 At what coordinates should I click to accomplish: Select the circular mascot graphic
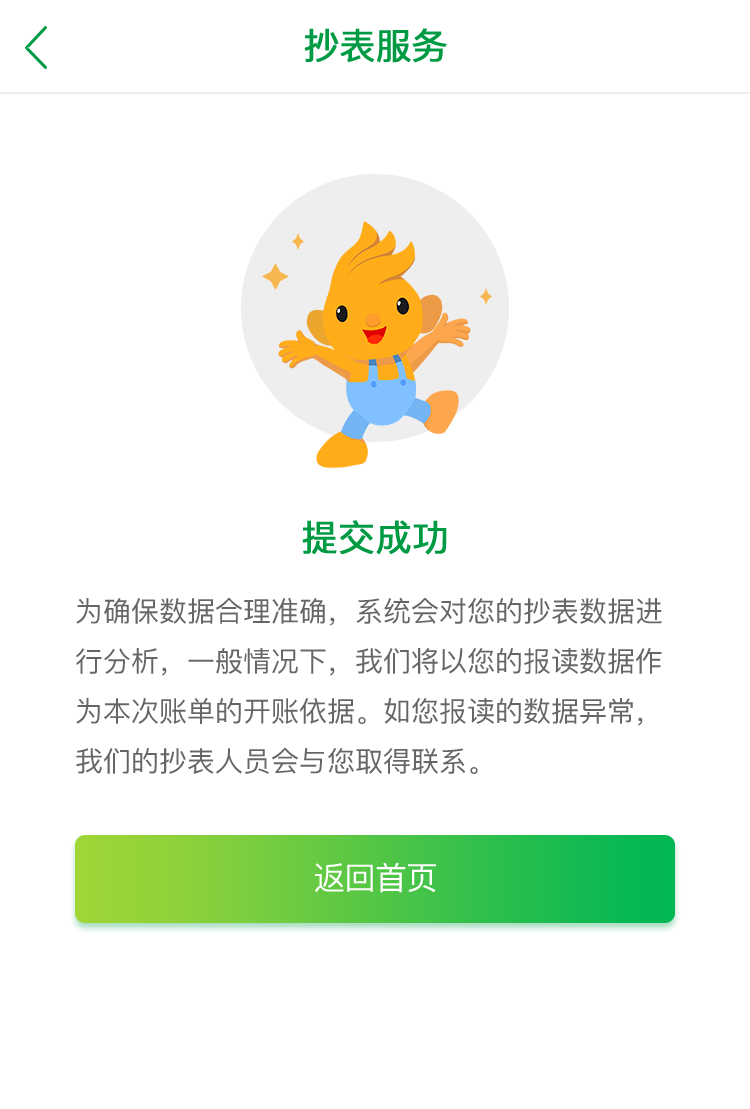pyautogui.click(x=375, y=320)
